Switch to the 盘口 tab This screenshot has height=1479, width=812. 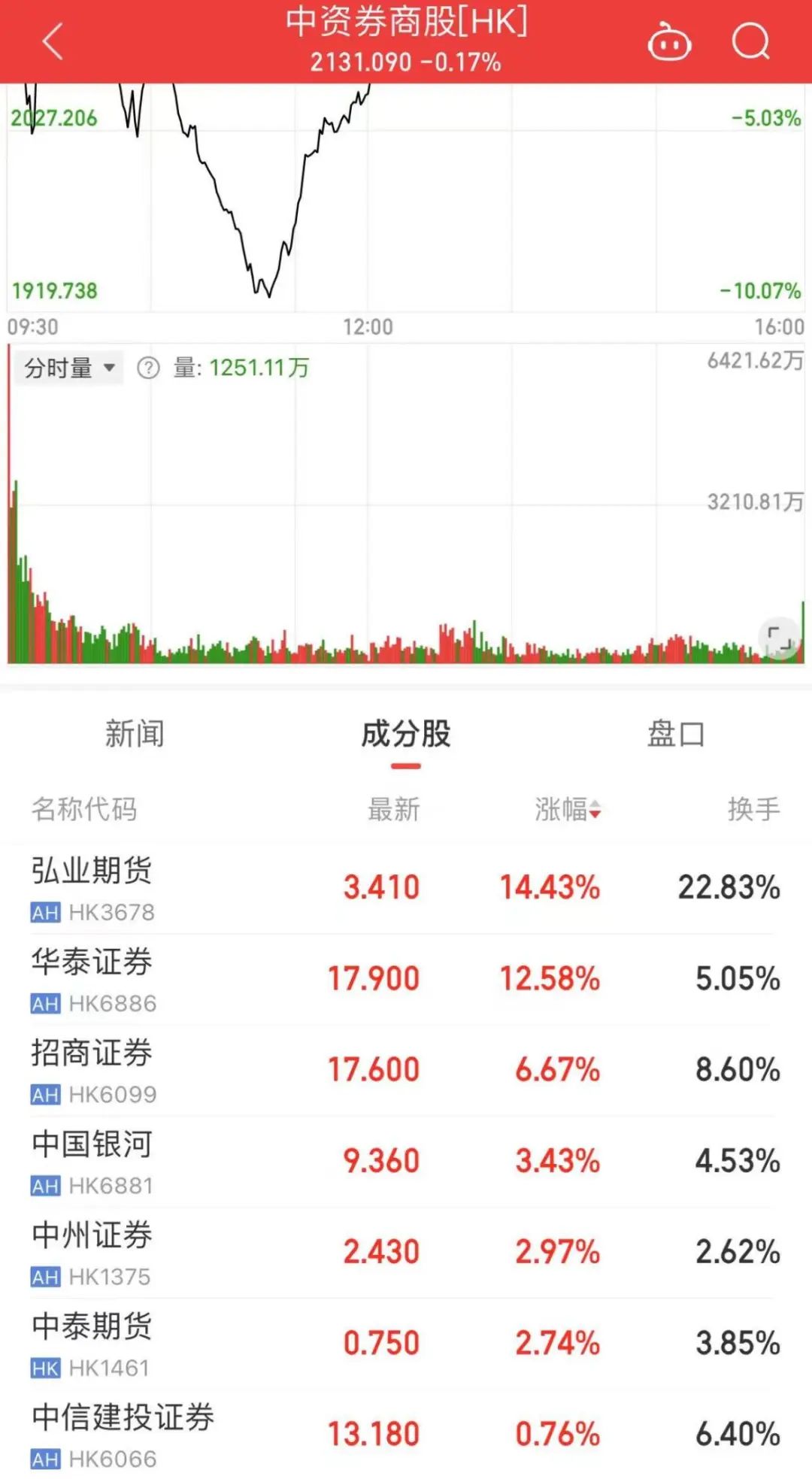pyautogui.click(x=676, y=734)
